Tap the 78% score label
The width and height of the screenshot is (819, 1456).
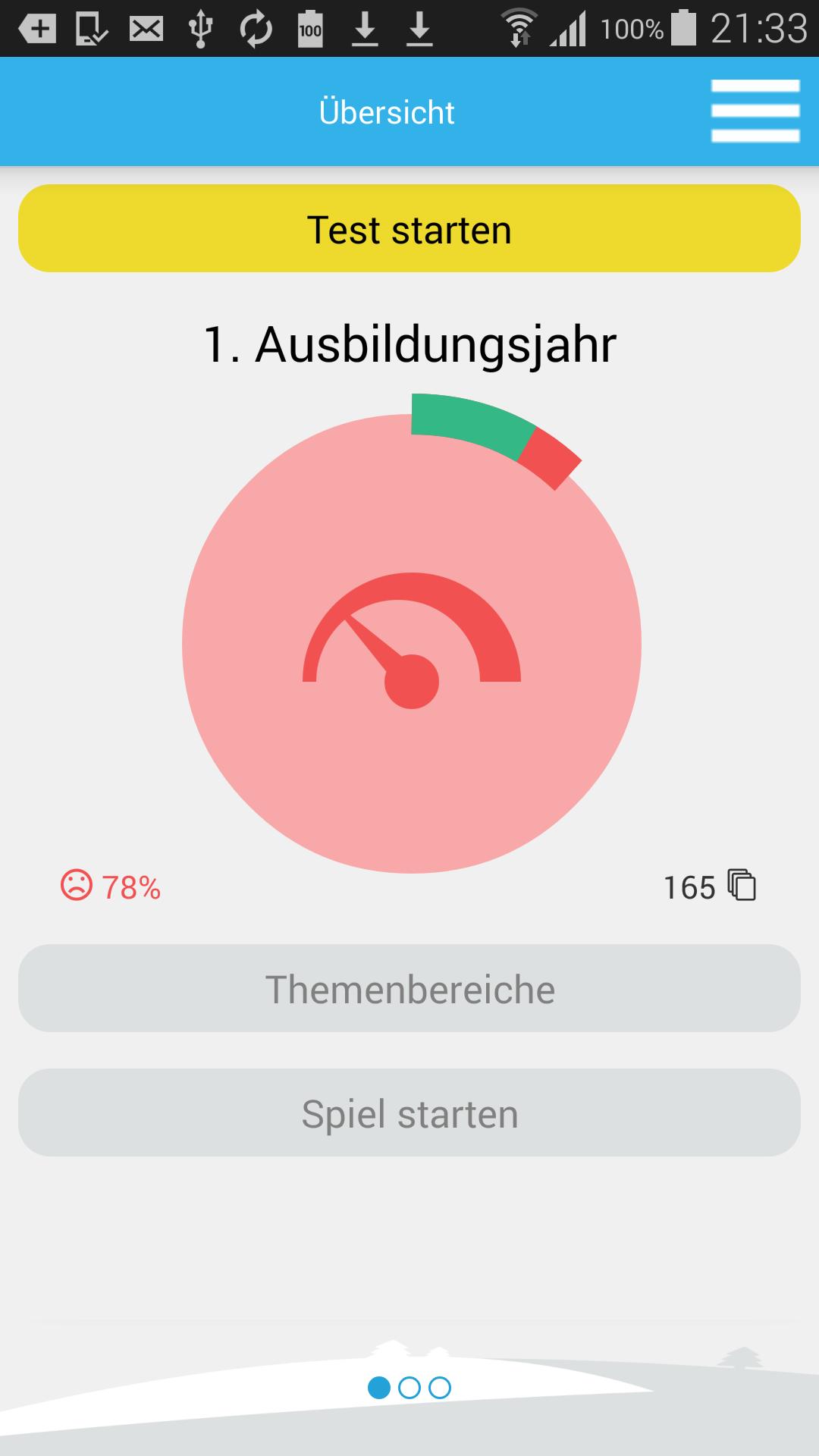(x=130, y=885)
